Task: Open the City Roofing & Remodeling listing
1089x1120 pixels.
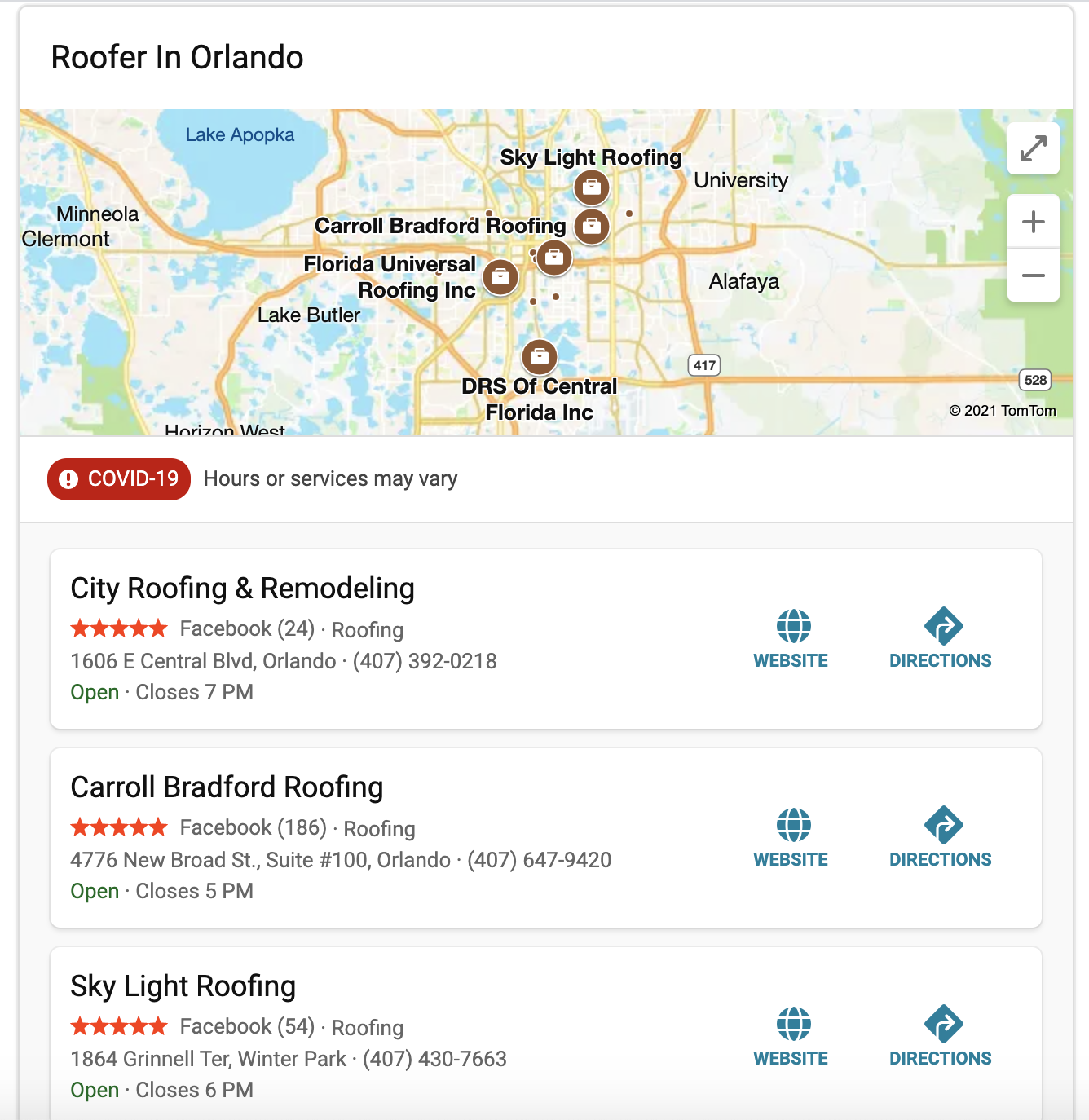Action: (x=242, y=589)
